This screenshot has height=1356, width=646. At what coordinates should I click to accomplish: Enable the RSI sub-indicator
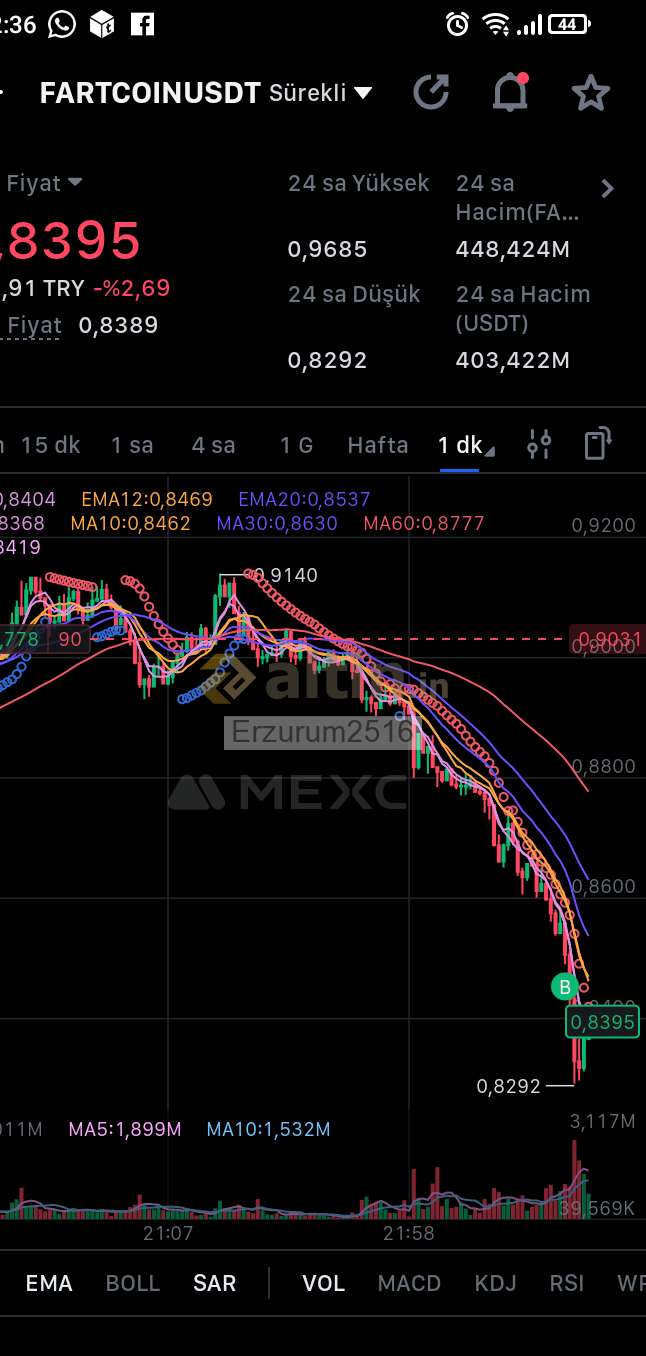point(566,1283)
